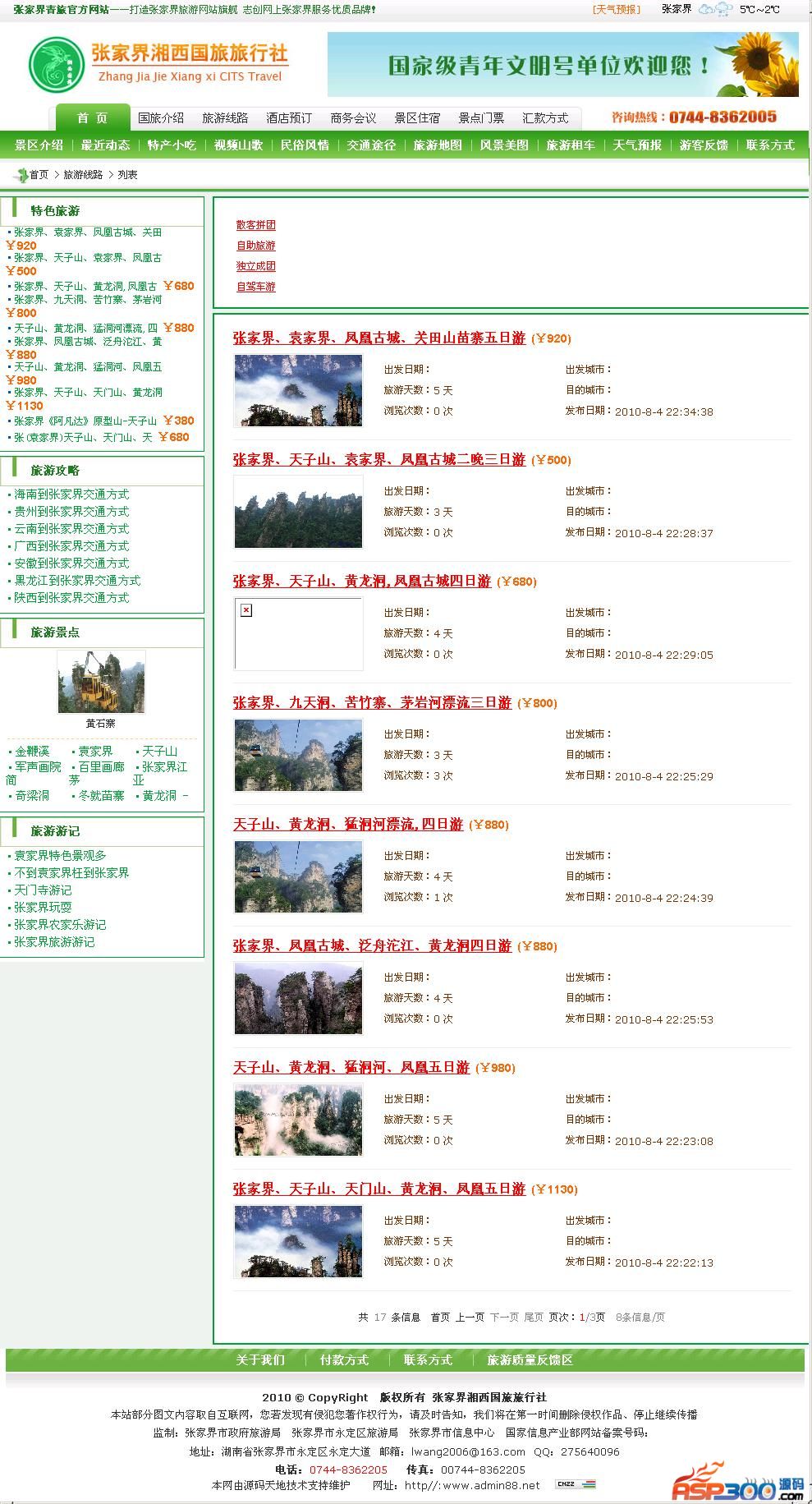Open the 首页 home tab
This screenshot has width=812, height=1504.
tap(92, 117)
